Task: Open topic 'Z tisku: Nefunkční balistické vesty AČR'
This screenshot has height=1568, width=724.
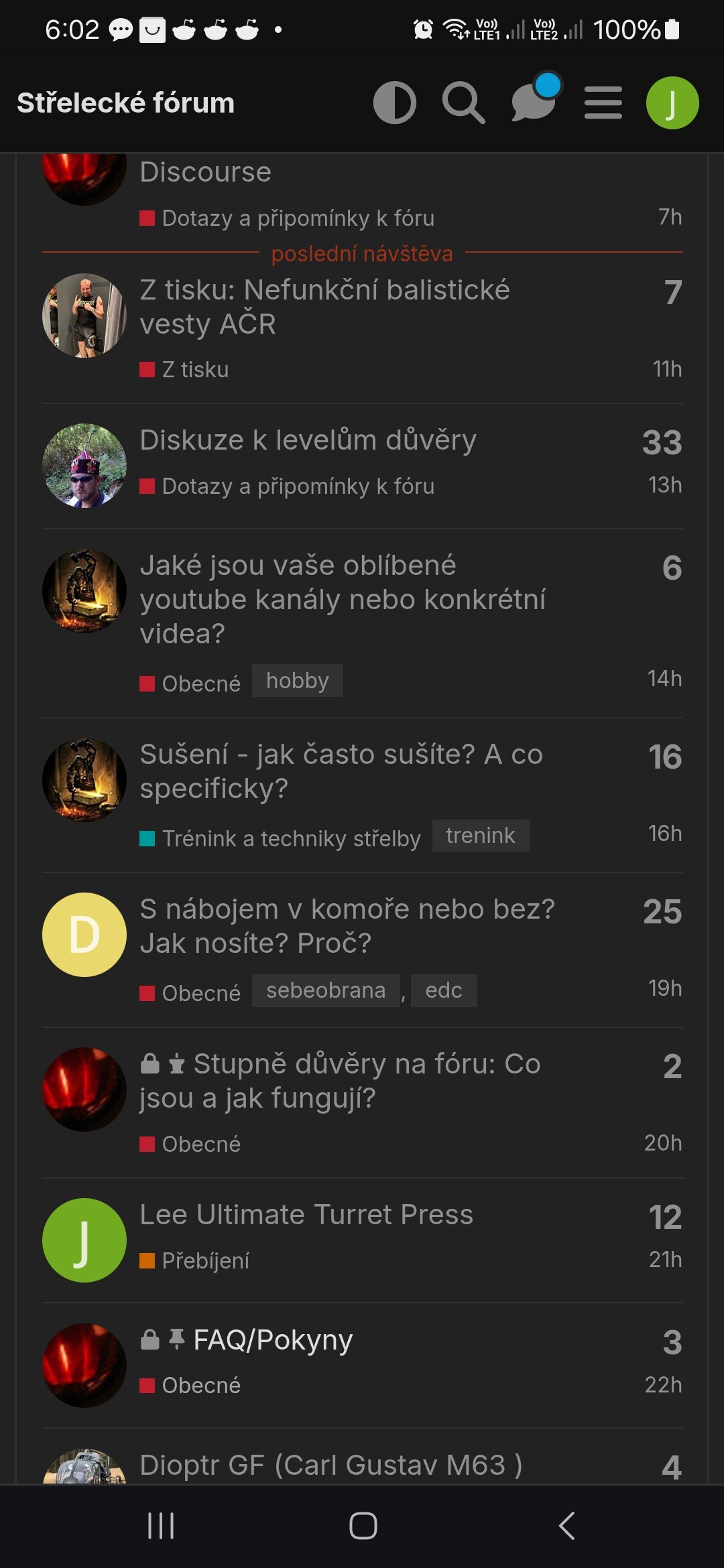Action: pos(324,307)
